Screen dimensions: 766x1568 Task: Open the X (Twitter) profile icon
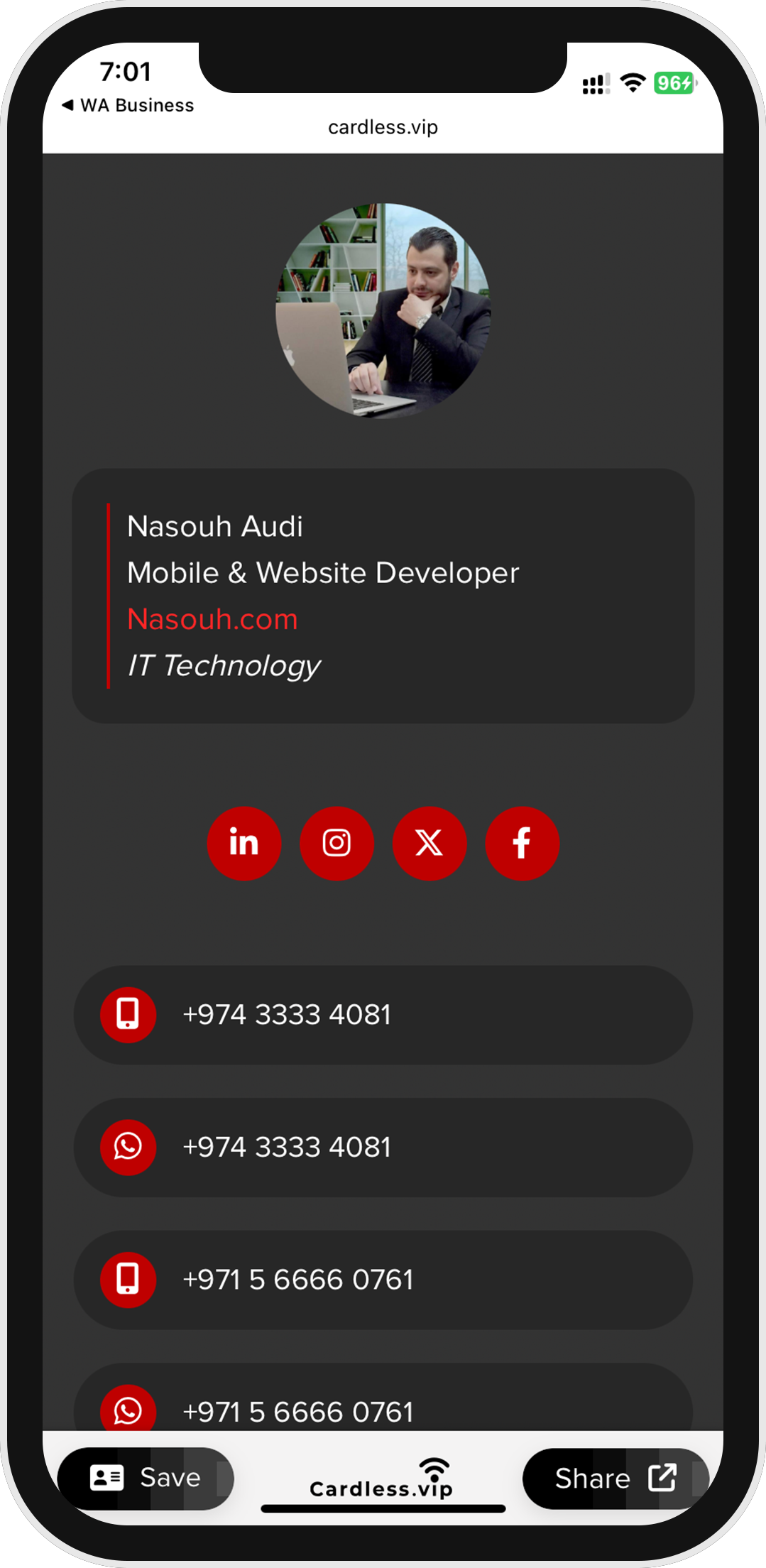click(x=429, y=843)
